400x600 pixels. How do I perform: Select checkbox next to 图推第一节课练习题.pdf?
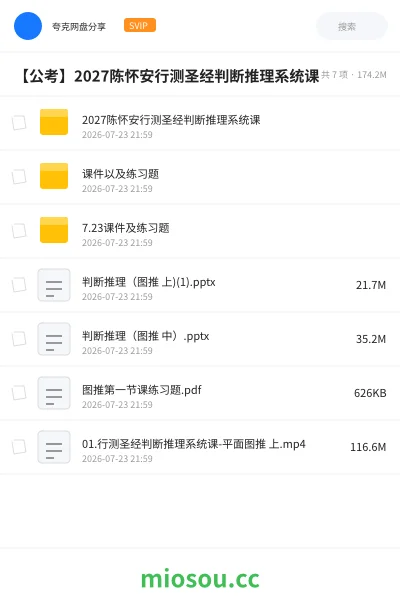(19, 393)
